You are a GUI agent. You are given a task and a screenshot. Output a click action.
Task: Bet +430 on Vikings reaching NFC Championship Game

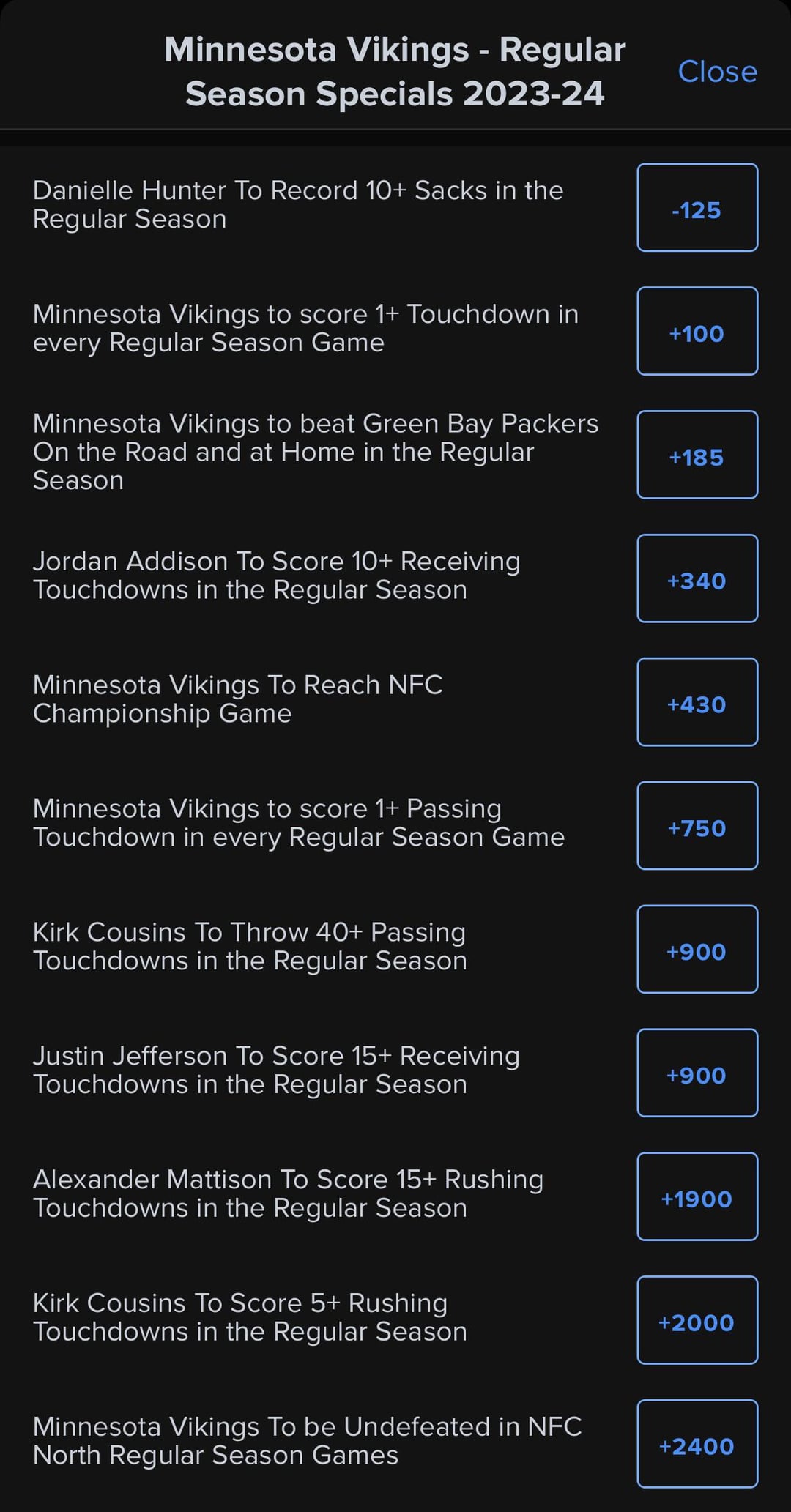click(x=697, y=703)
